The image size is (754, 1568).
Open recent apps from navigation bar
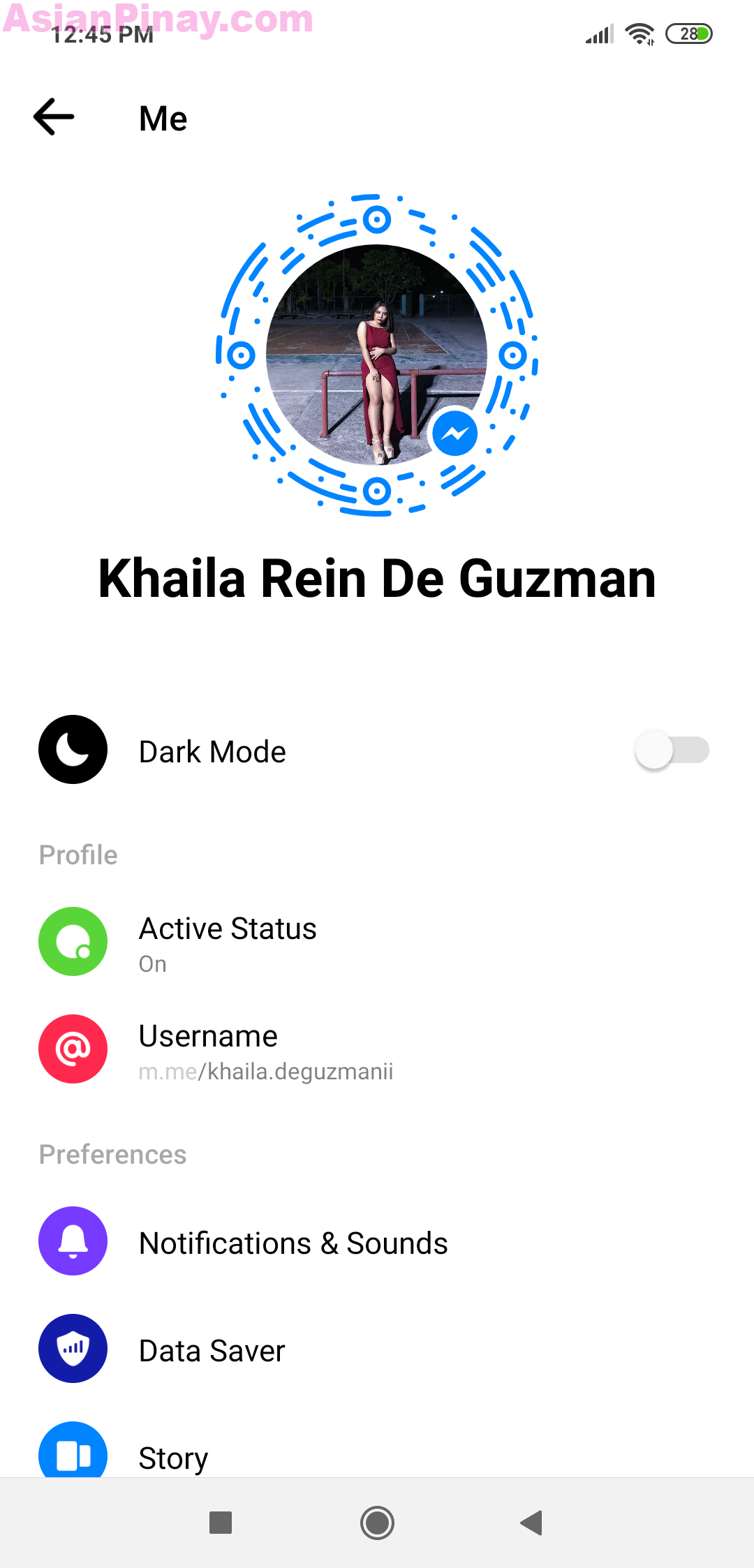tap(221, 1523)
